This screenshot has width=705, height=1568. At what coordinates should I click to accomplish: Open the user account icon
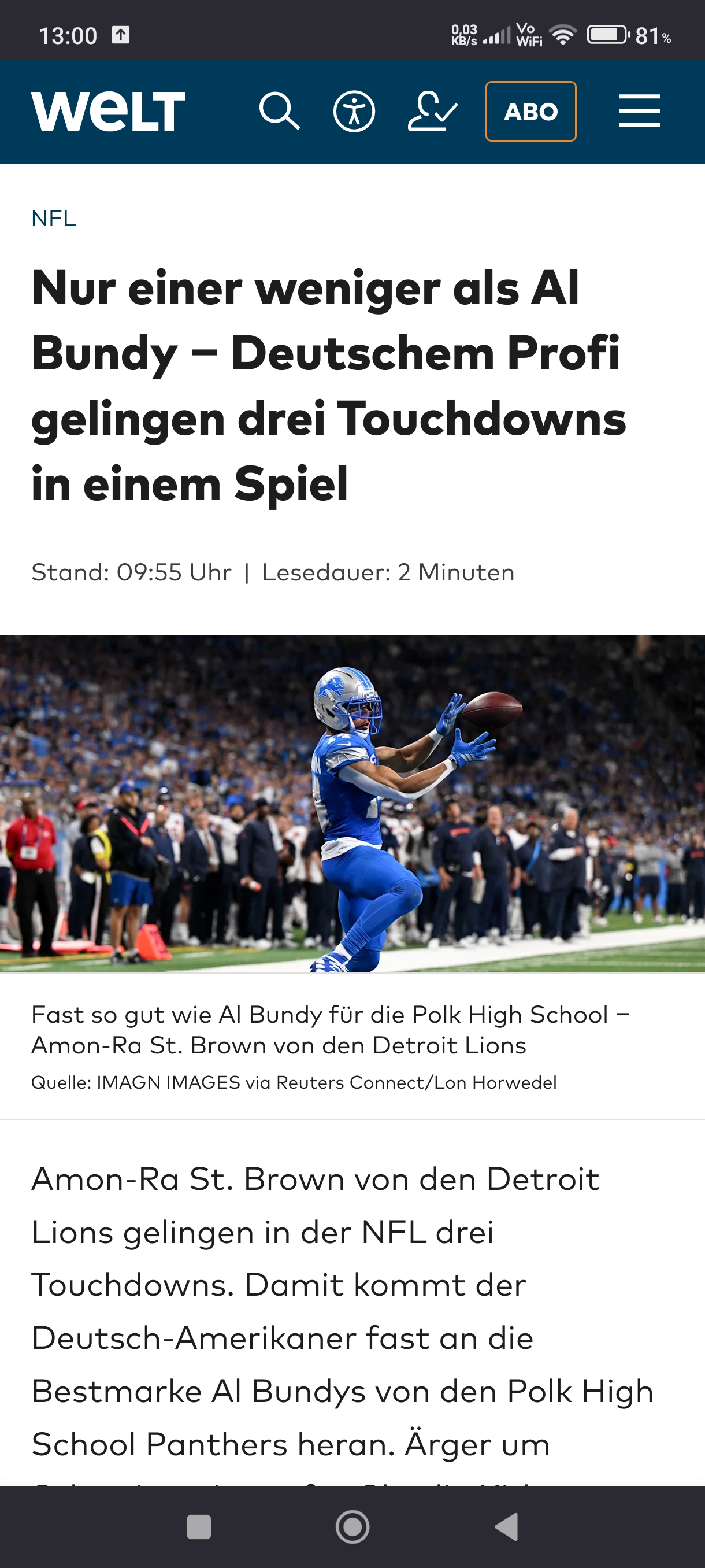[x=432, y=112]
